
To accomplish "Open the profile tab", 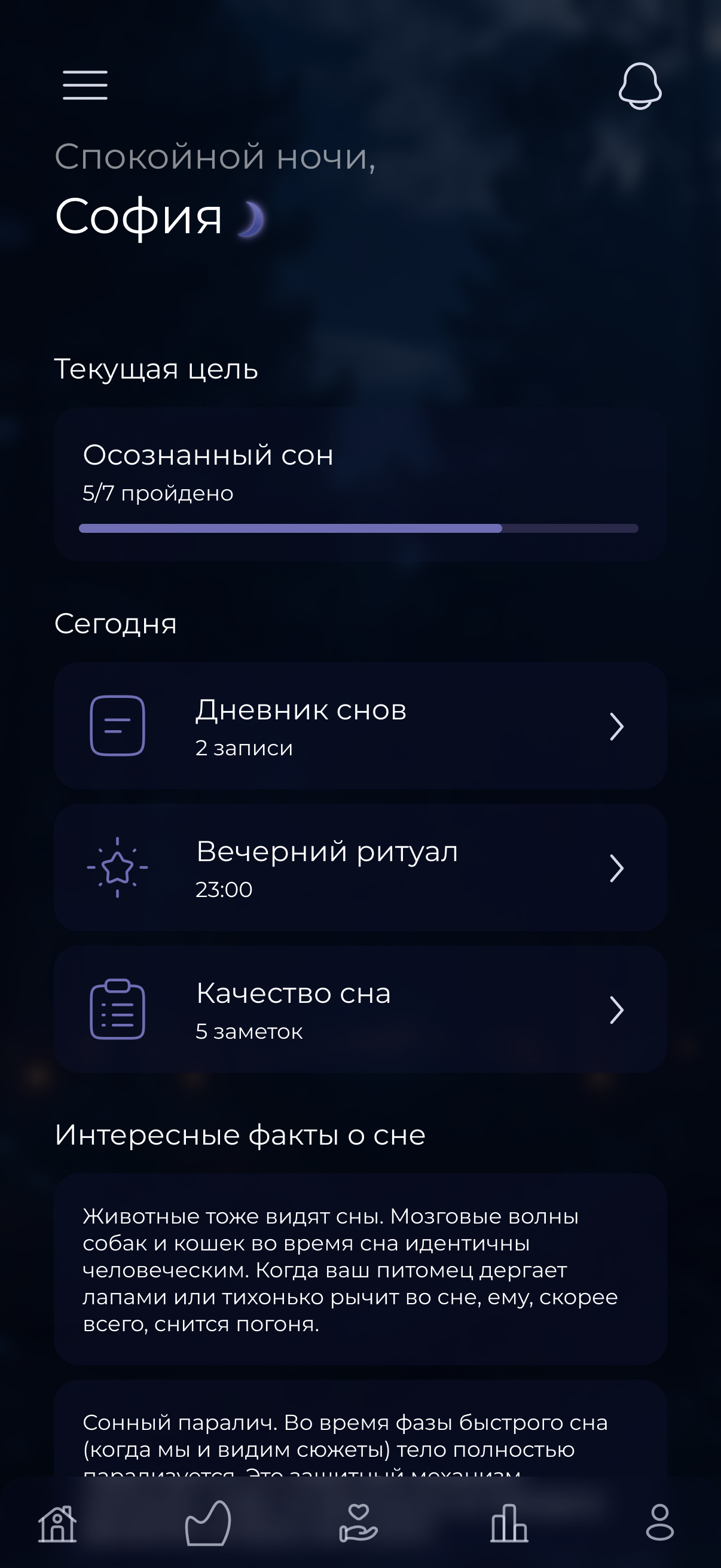I will (659, 1523).
